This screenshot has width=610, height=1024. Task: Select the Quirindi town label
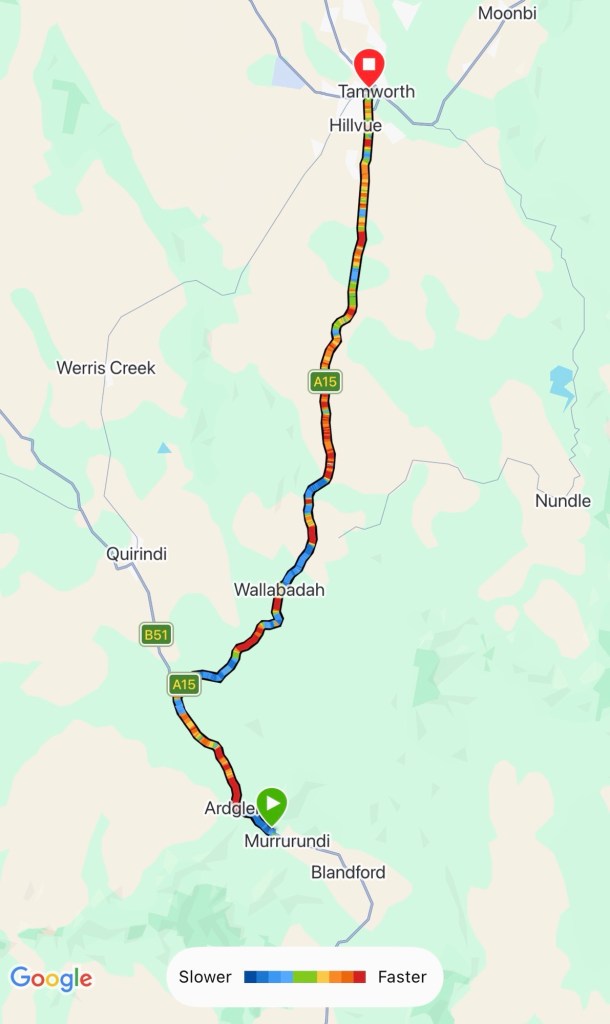coord(135,553)
